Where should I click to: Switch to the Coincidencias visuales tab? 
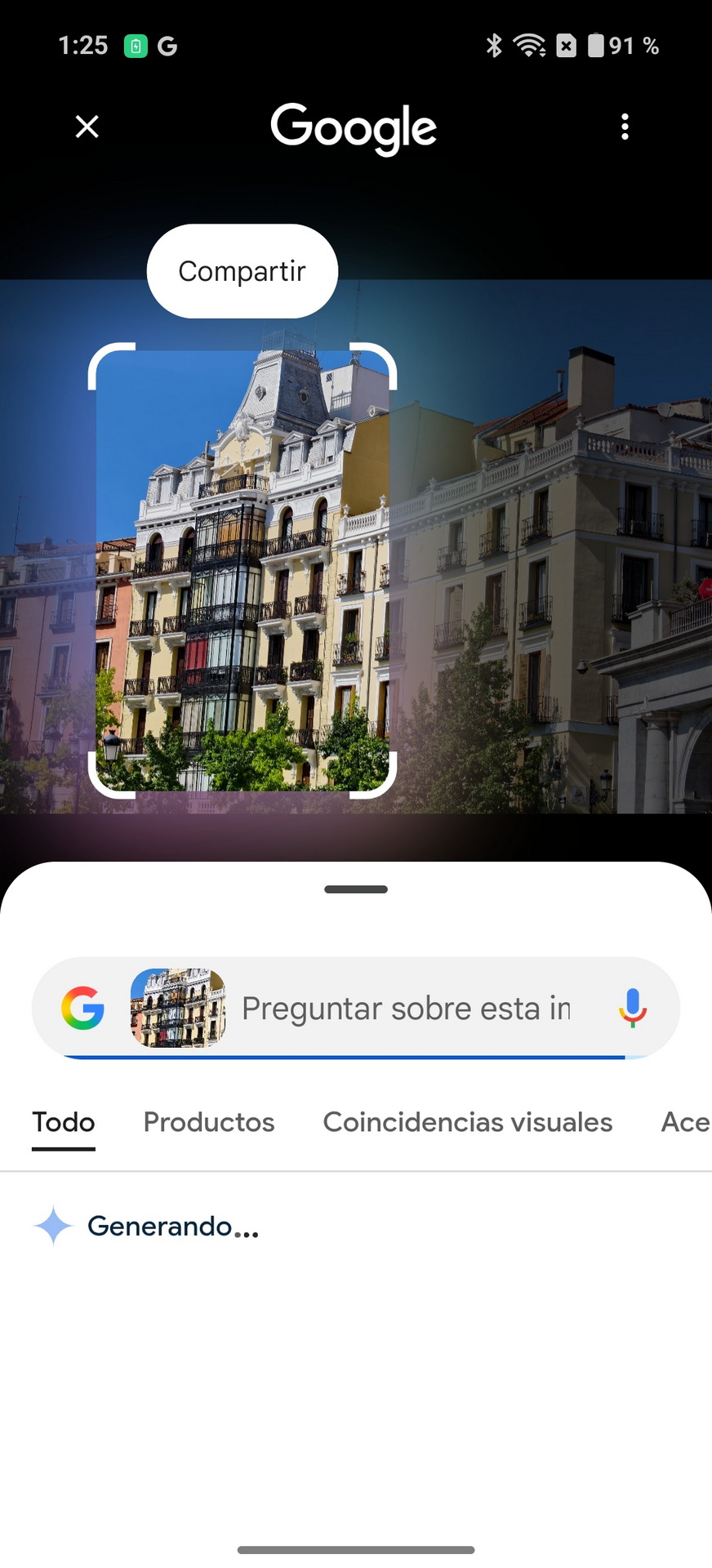(x=468, y=1122)
